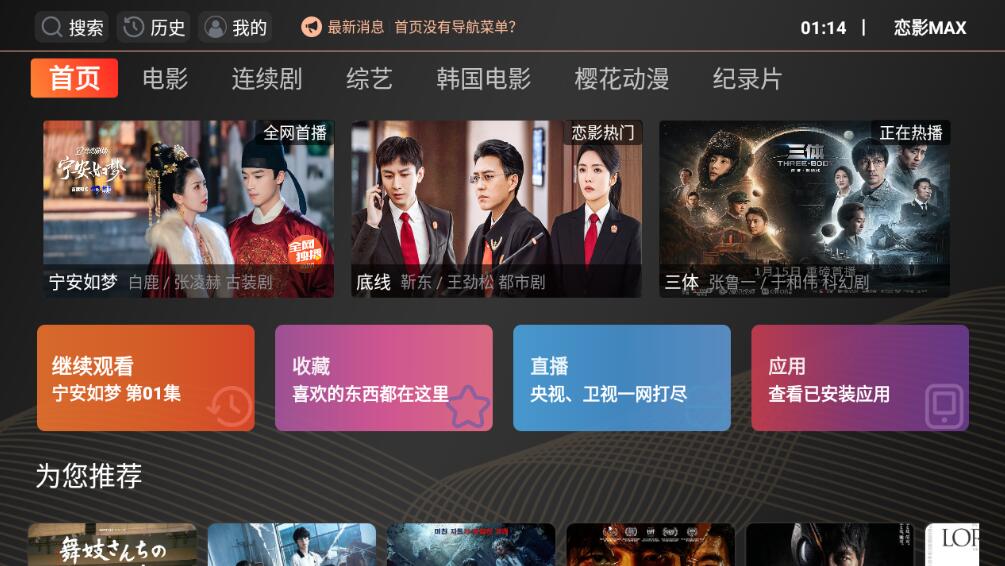Tap the 继续观看 card
Viewport: 1005px width, 566px height.
coord(146,378)
